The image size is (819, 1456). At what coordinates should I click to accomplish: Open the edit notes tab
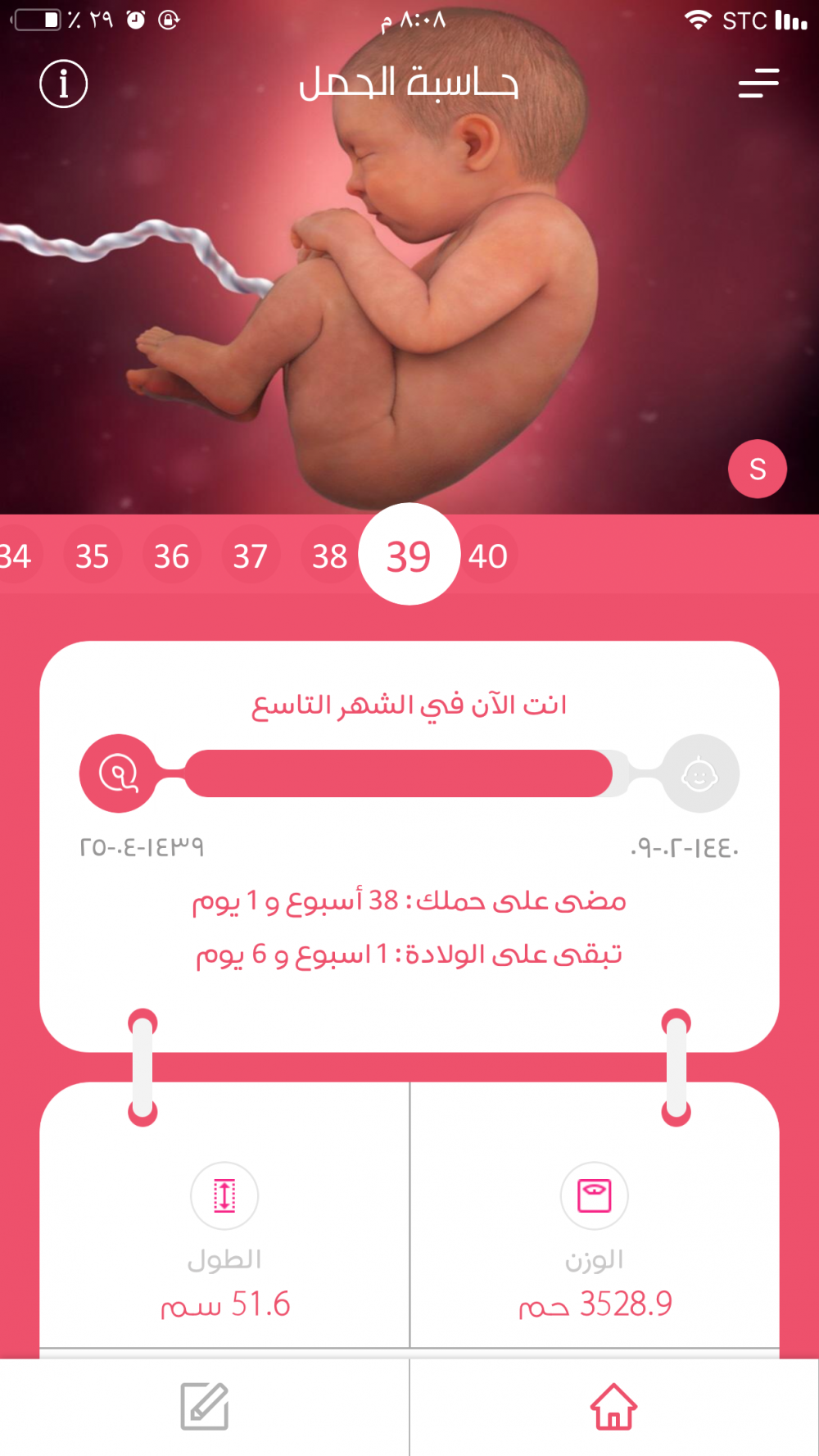point(204,1407)
